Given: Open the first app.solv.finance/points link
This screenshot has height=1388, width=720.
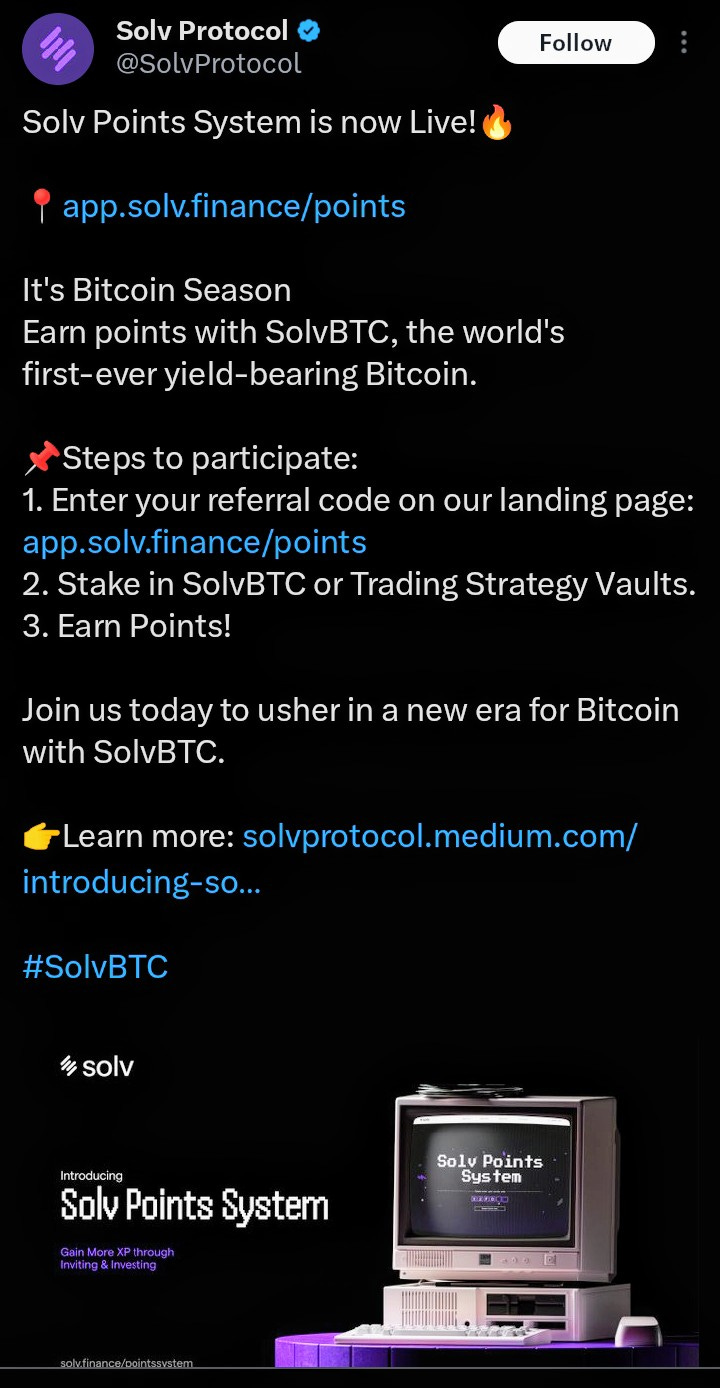Looking at the screenshot, I should pos(234,207).
